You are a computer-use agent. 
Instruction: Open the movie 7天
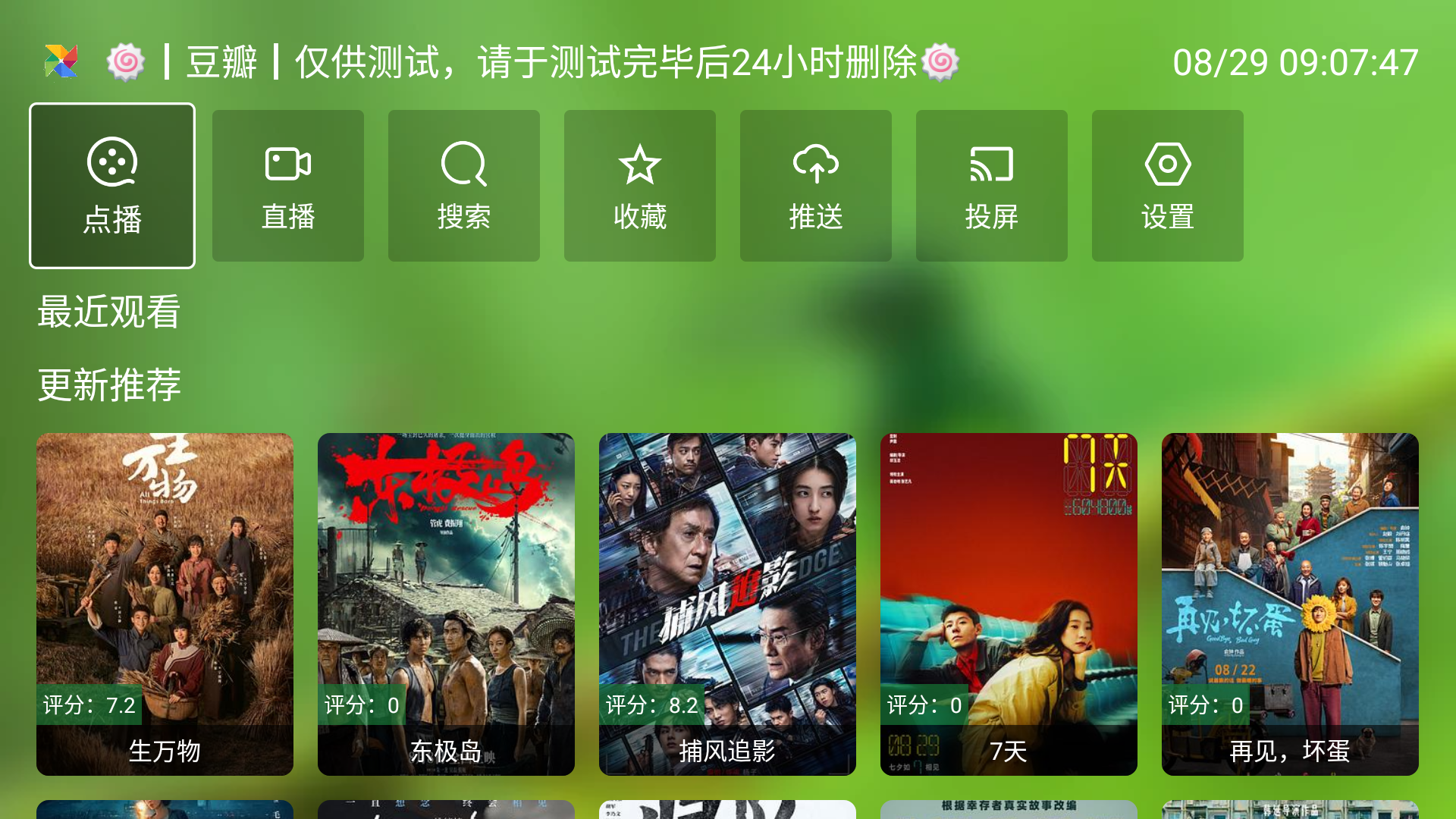click(x=1009, y=604)
